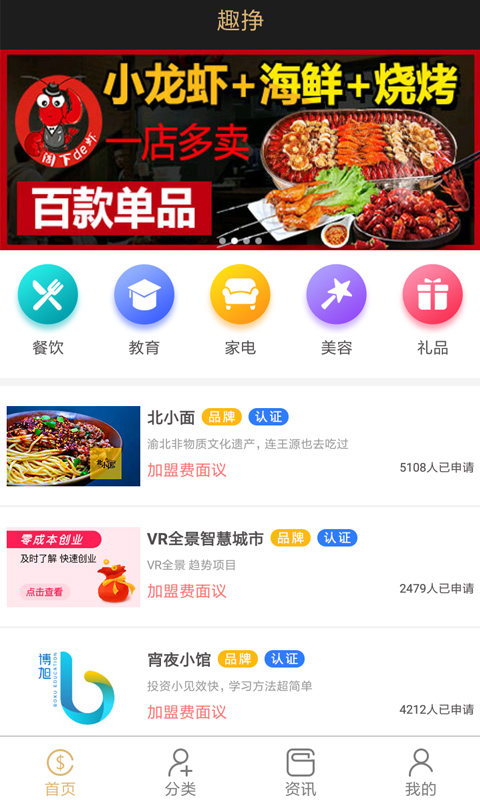Open the 北小面 franchise listing

coord(240,446)
